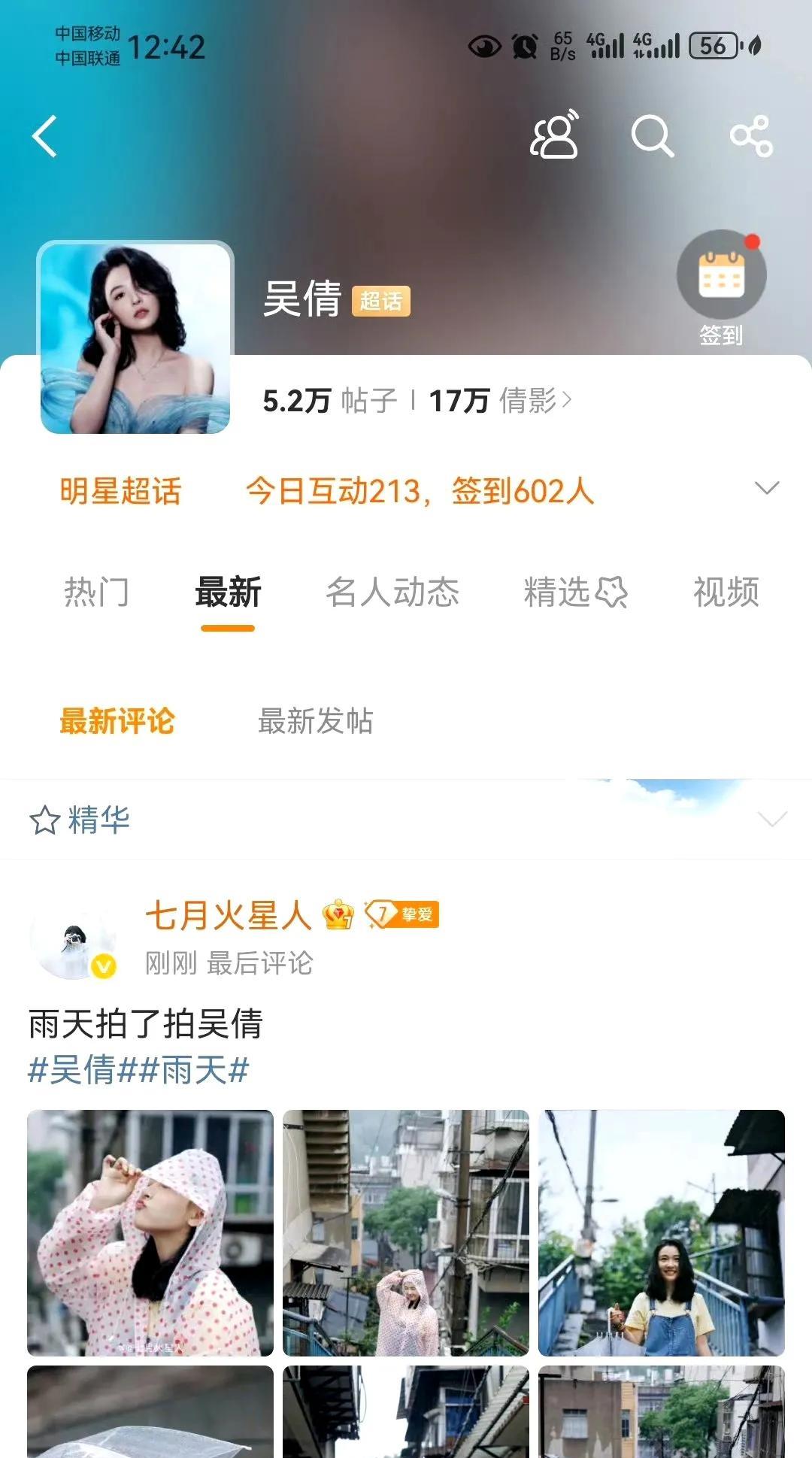Screen dimensions: 812x1458
Task: Search within the 吴倩 super topic
Action: click(652, 136)
